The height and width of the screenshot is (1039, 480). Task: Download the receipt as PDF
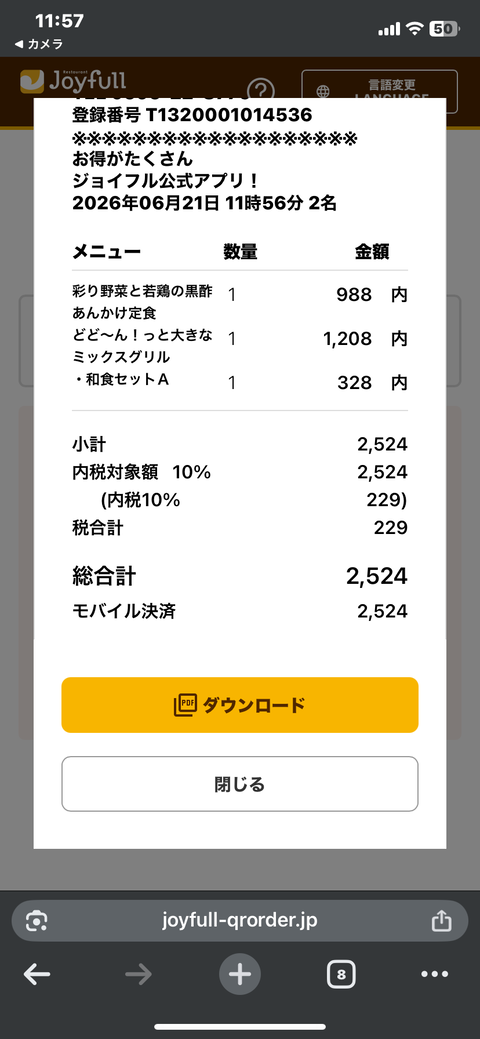click(x=240, y=705)
